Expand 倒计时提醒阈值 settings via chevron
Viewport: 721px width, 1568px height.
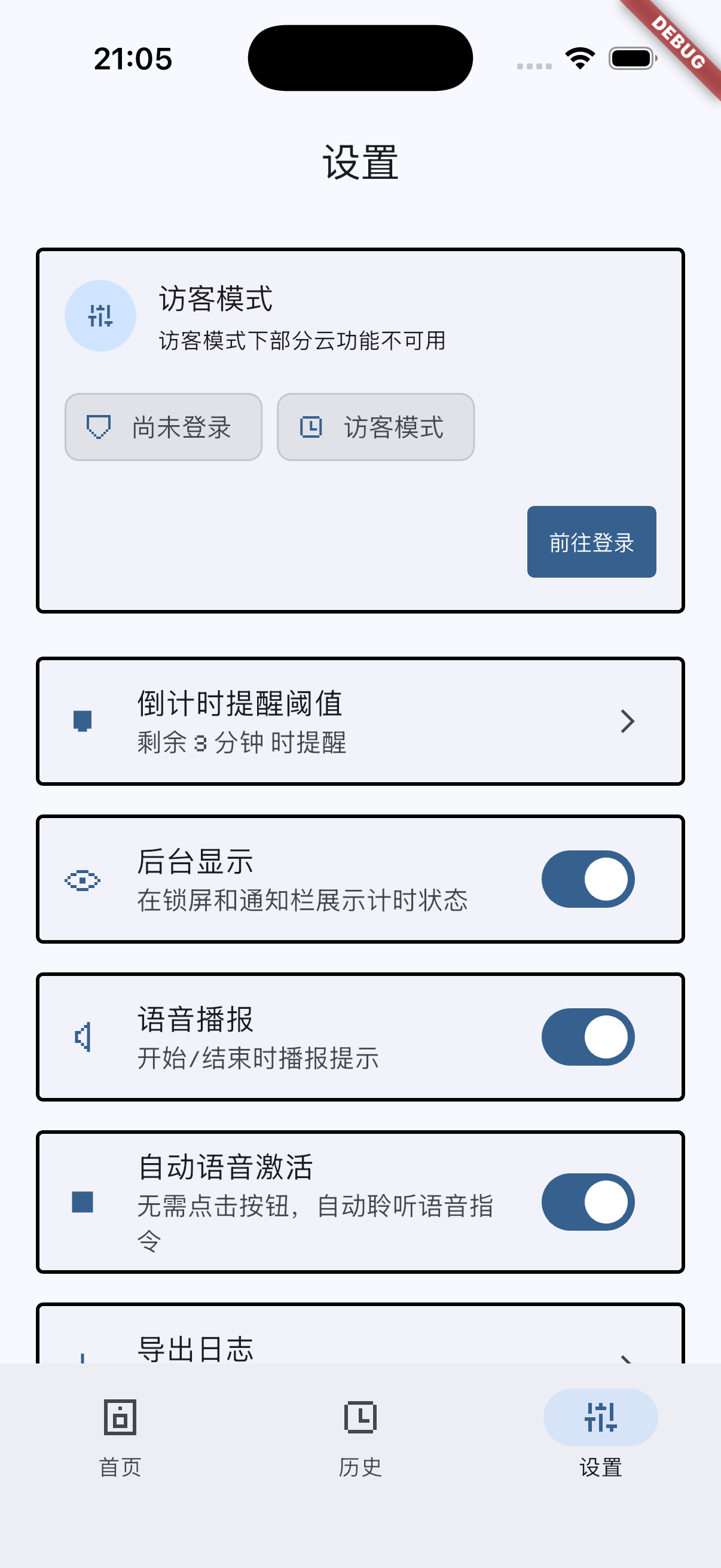click(x=629, y=721)
